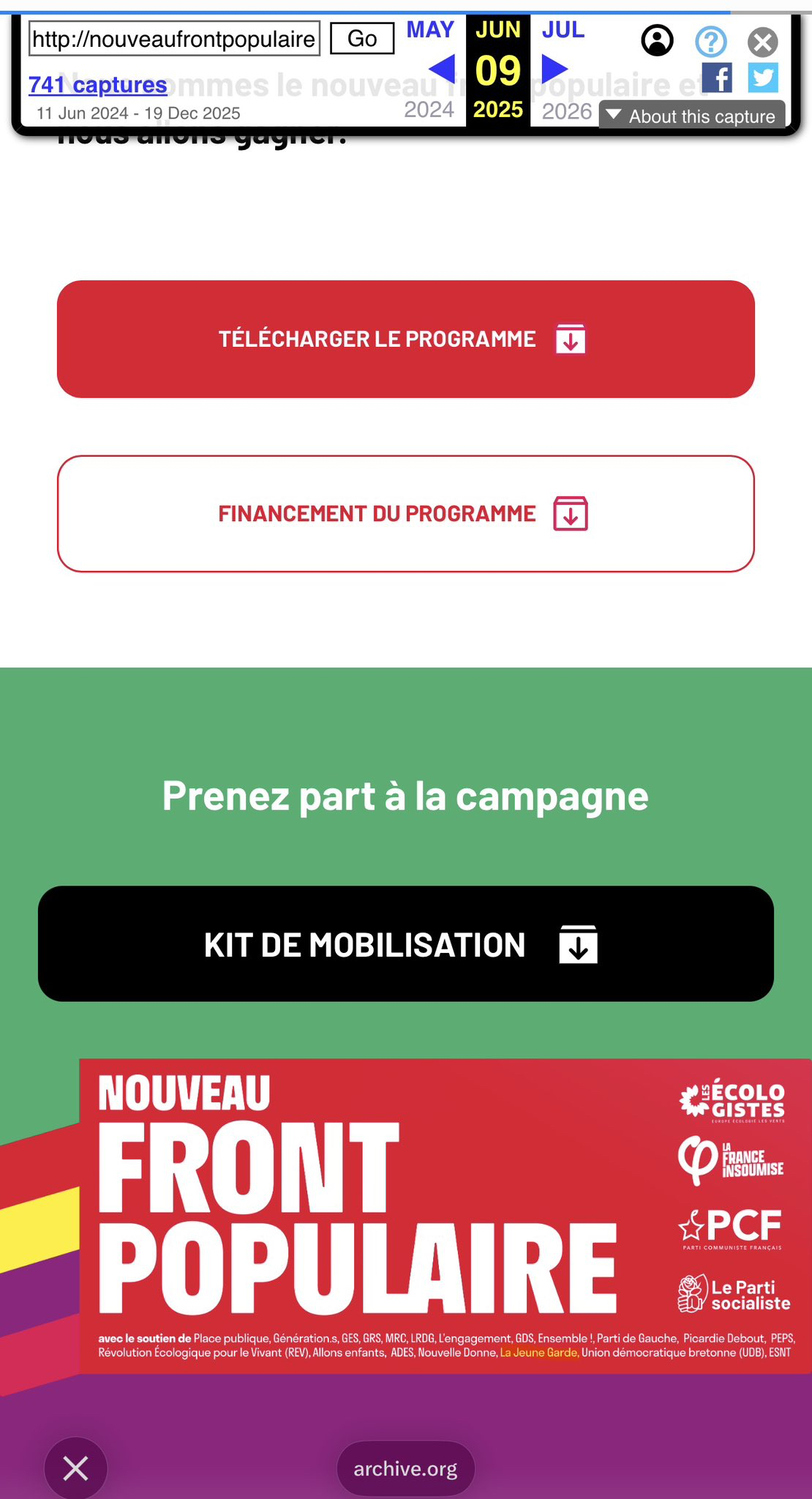
Task: Select the MAY month tab
Action: pyautogui.click(x=430, y=29)
